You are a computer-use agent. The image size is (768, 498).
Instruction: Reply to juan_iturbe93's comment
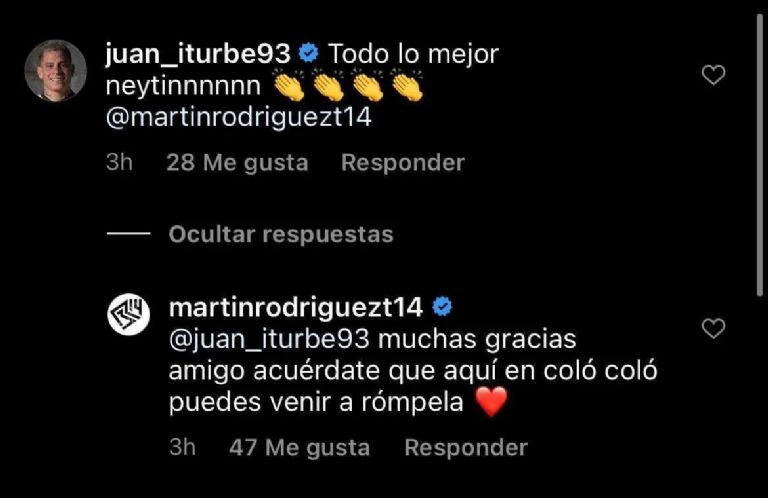tap(402, 162)
